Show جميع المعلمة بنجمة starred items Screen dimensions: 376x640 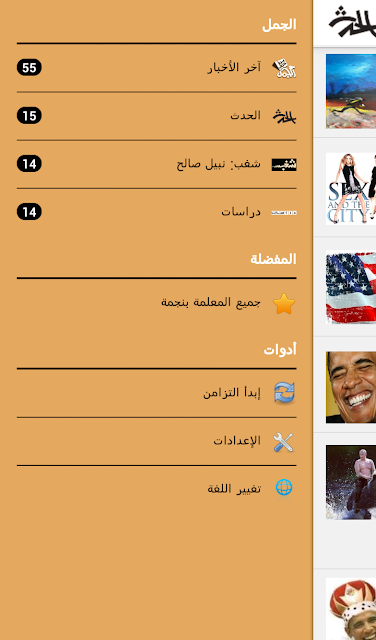point(156,303)
